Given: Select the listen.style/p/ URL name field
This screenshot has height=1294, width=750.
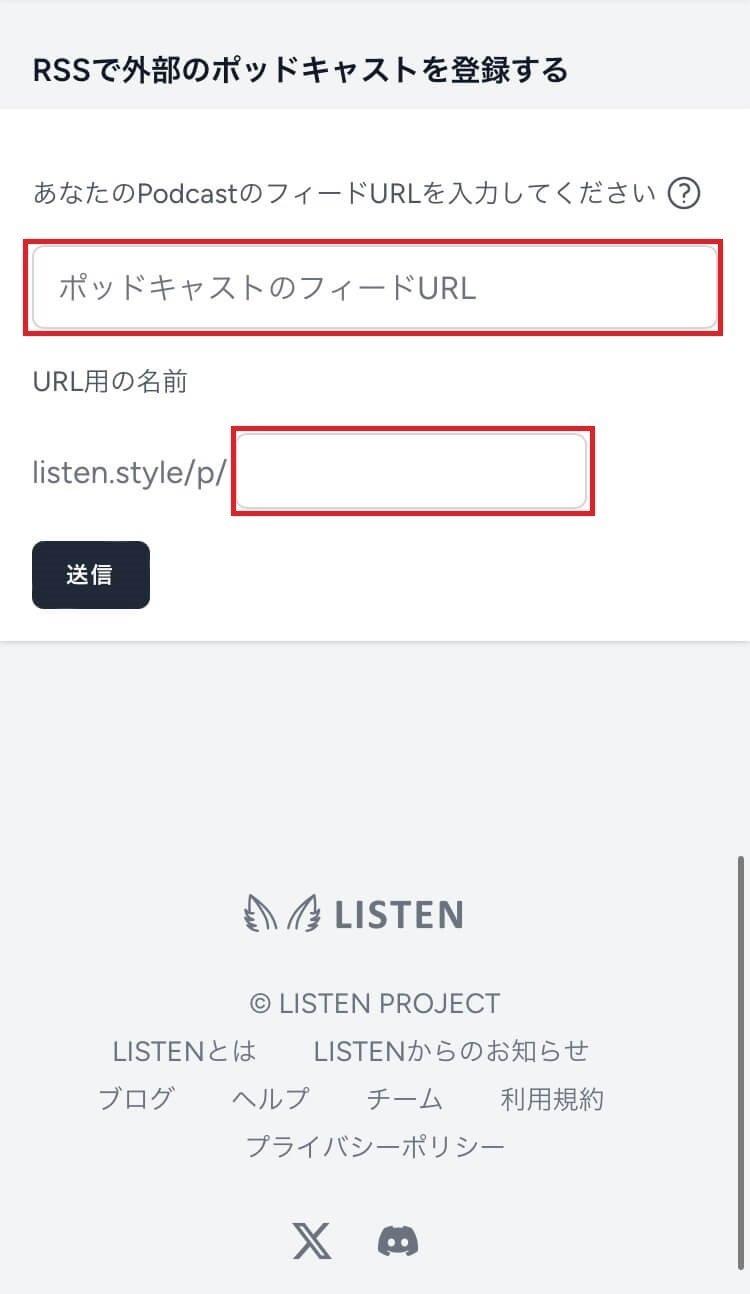Looking at the screenshot, I should point(411,471).
